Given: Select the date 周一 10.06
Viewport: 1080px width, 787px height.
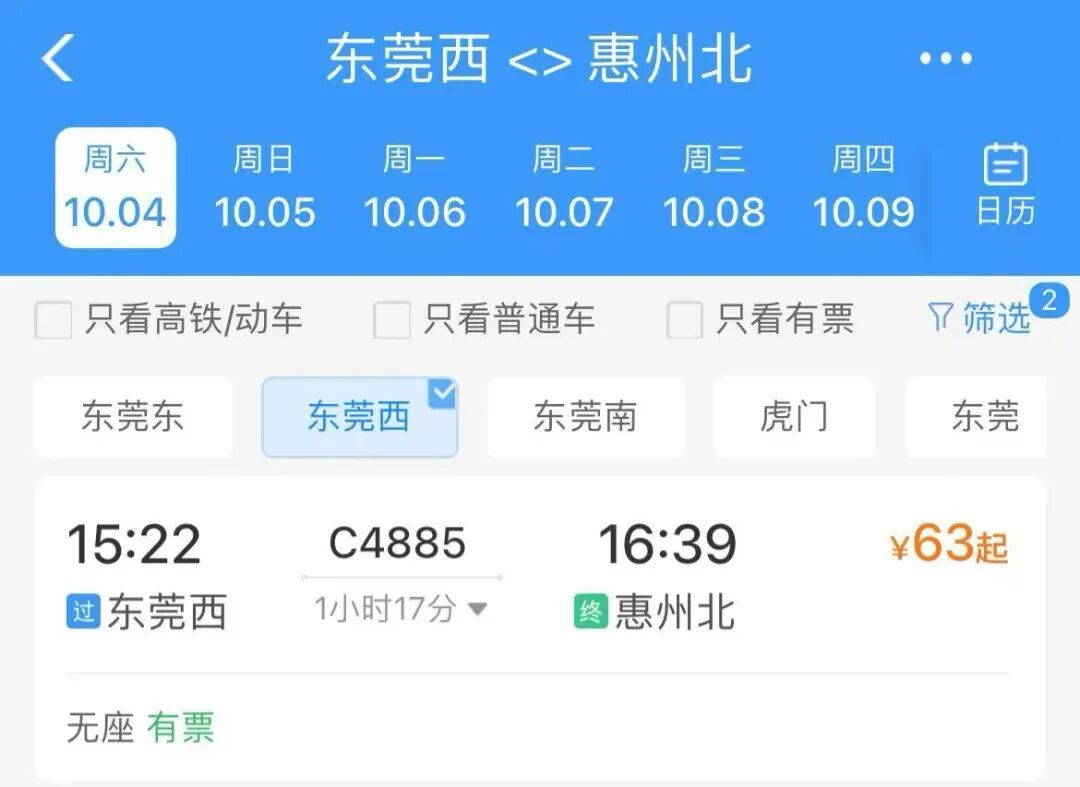Looking at the screenshot, I should pyautogui.click(x=414, y=188).
